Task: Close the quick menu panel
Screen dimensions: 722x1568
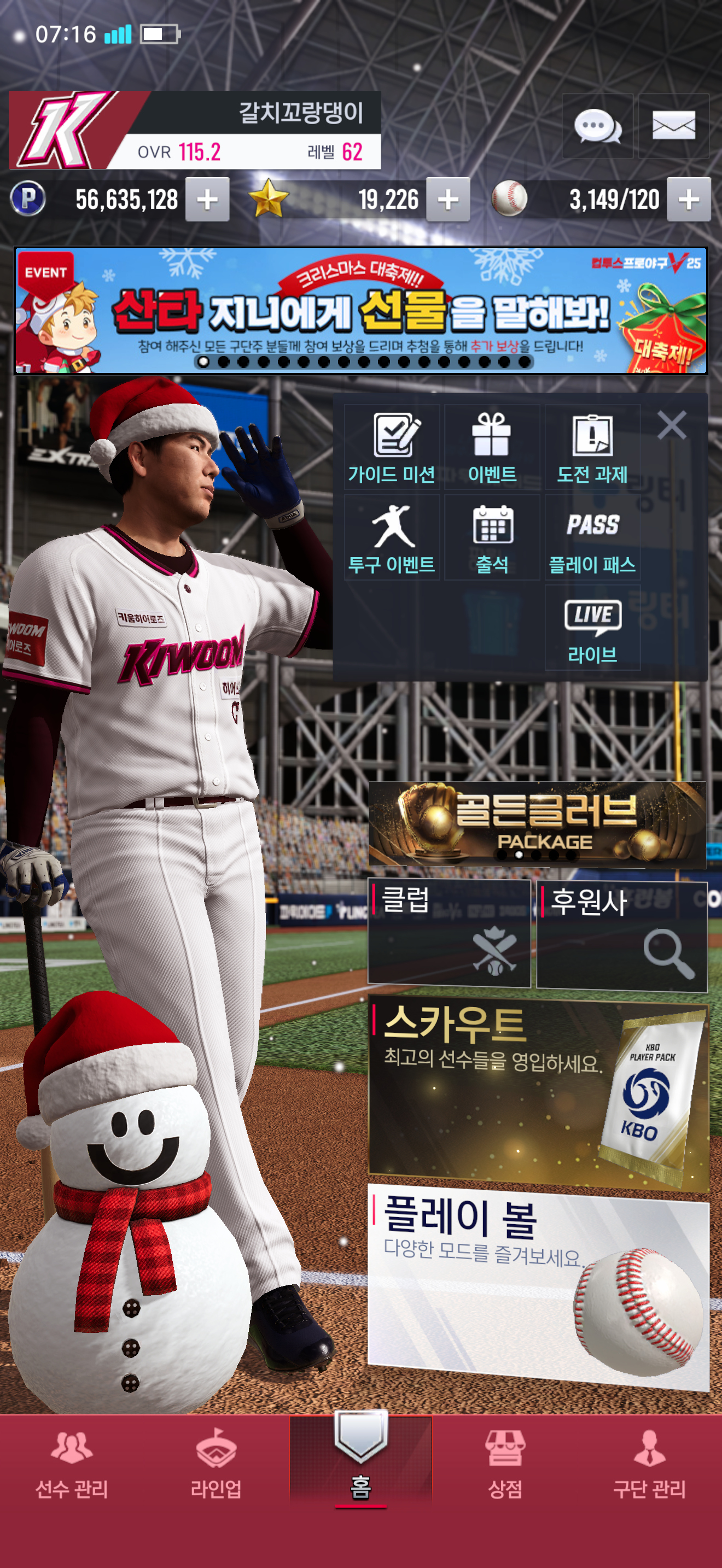Action: [x=672, y=425]
